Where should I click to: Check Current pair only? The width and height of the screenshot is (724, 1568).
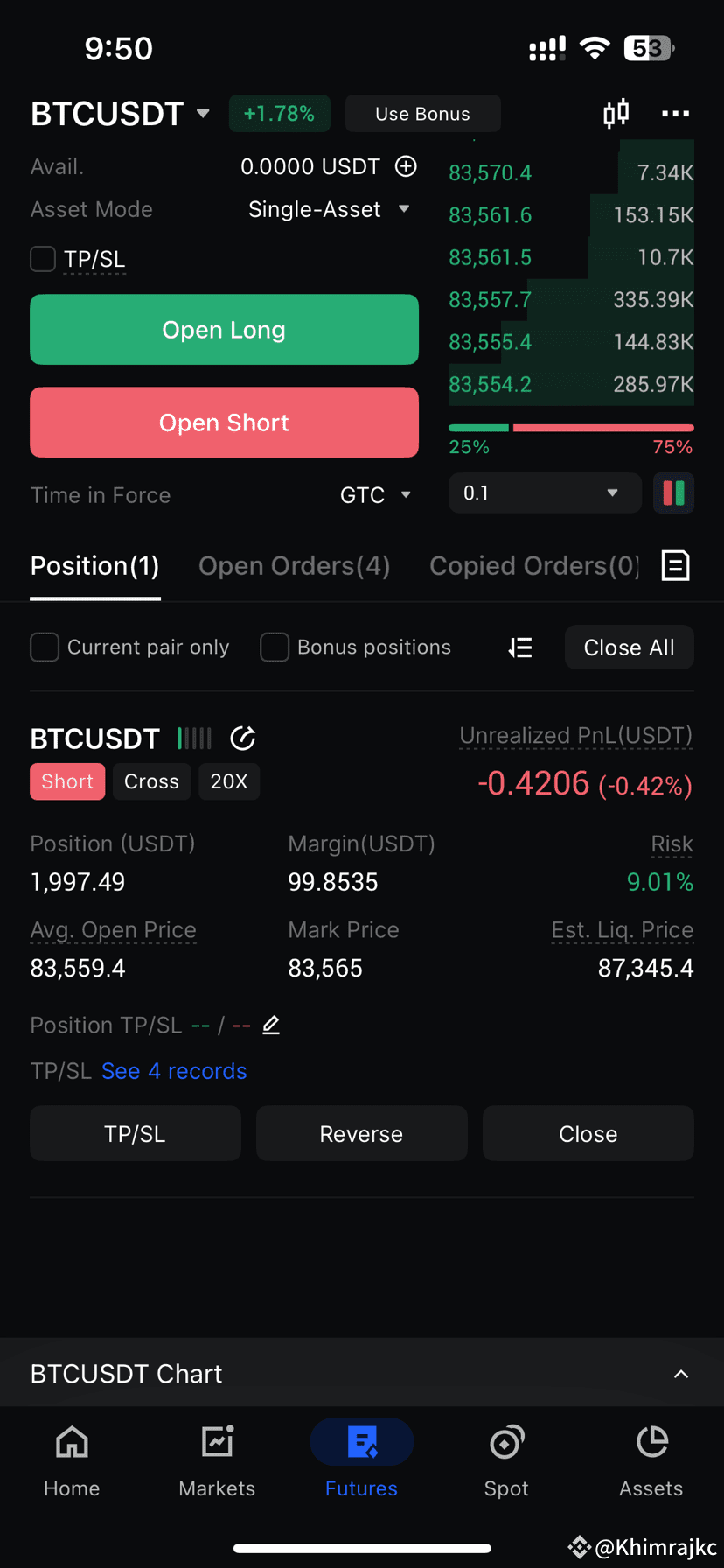pos(45,647)
